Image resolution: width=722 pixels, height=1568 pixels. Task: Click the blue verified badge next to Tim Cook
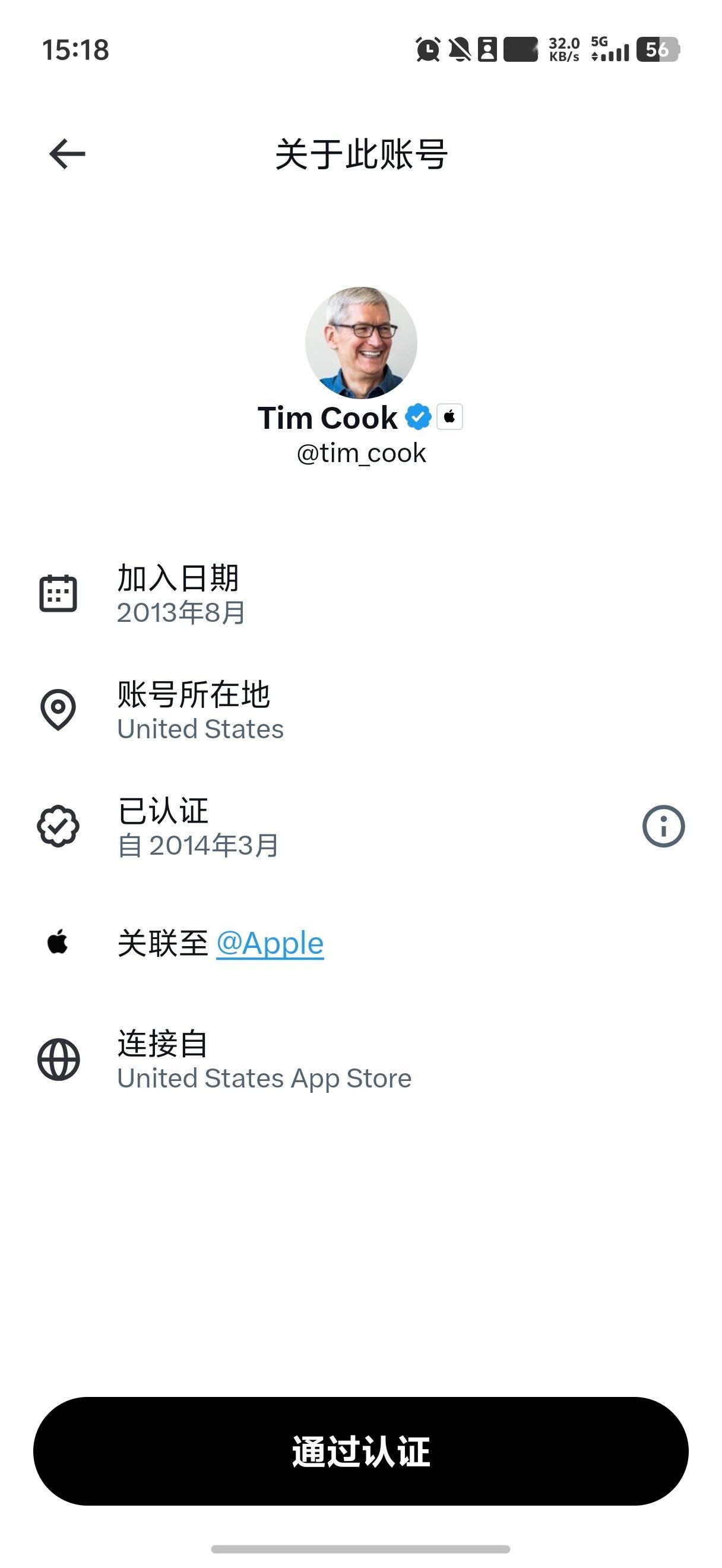(419, 416)
